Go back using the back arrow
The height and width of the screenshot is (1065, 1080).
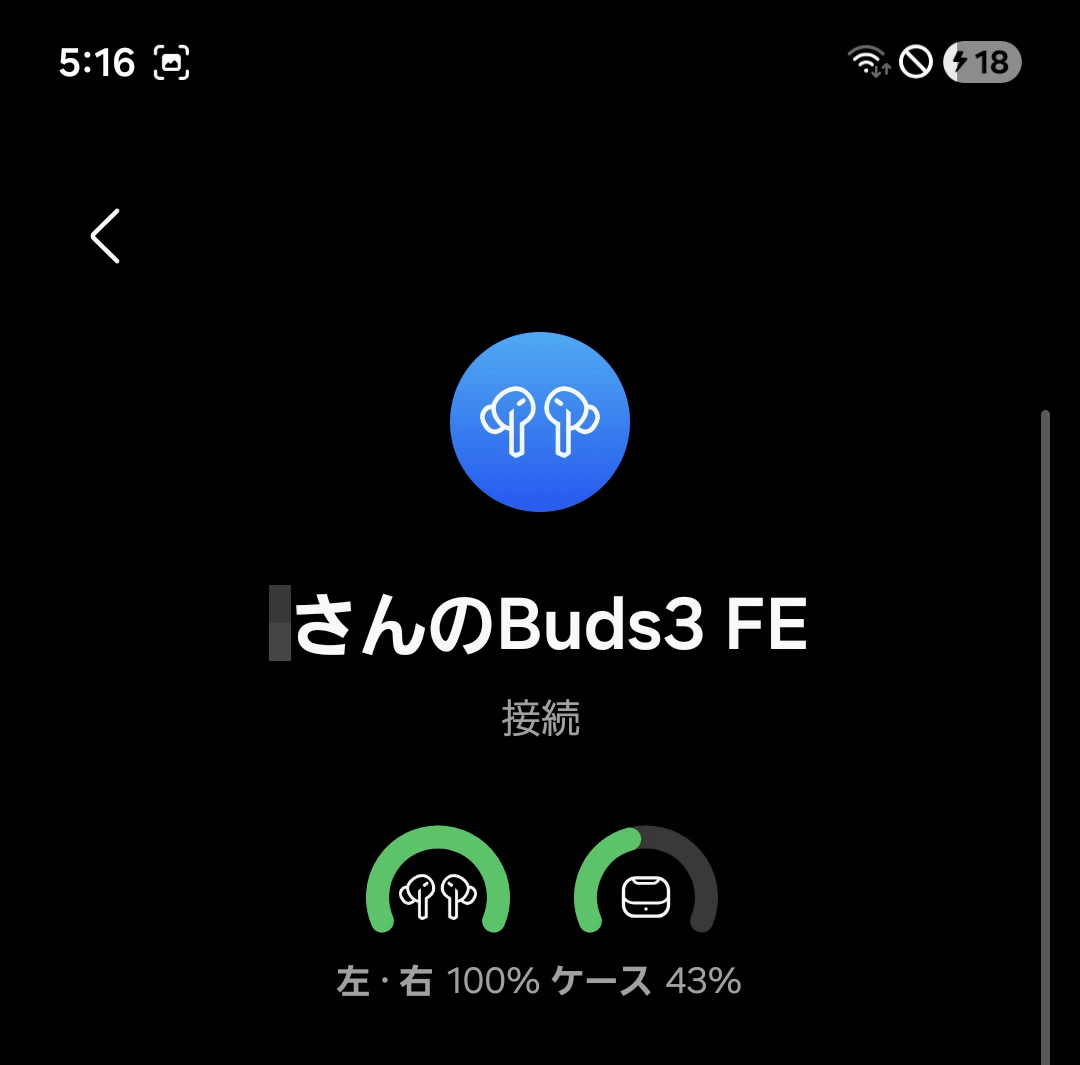(105, 236)
